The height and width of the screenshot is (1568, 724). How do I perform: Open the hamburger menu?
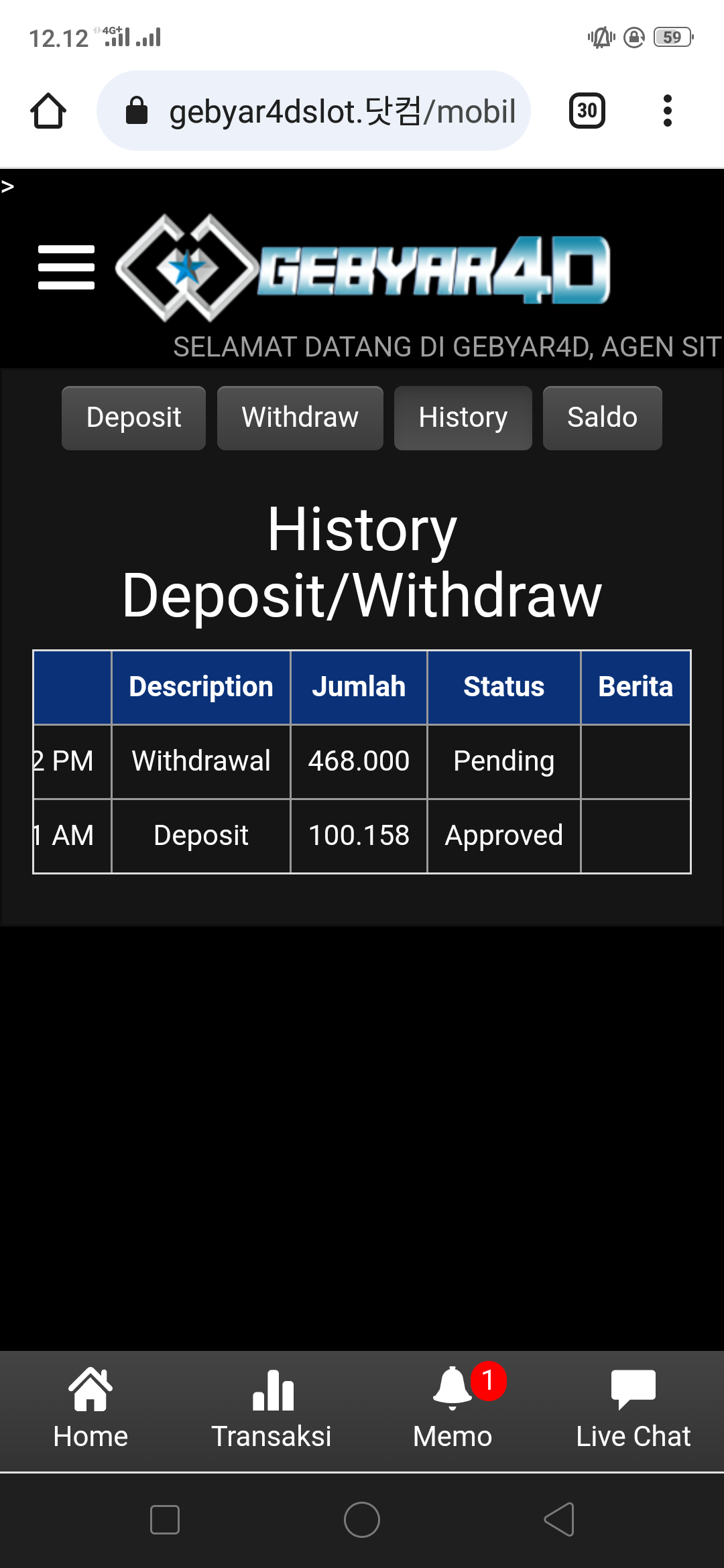pyautogui.click(x=66, y=267)
